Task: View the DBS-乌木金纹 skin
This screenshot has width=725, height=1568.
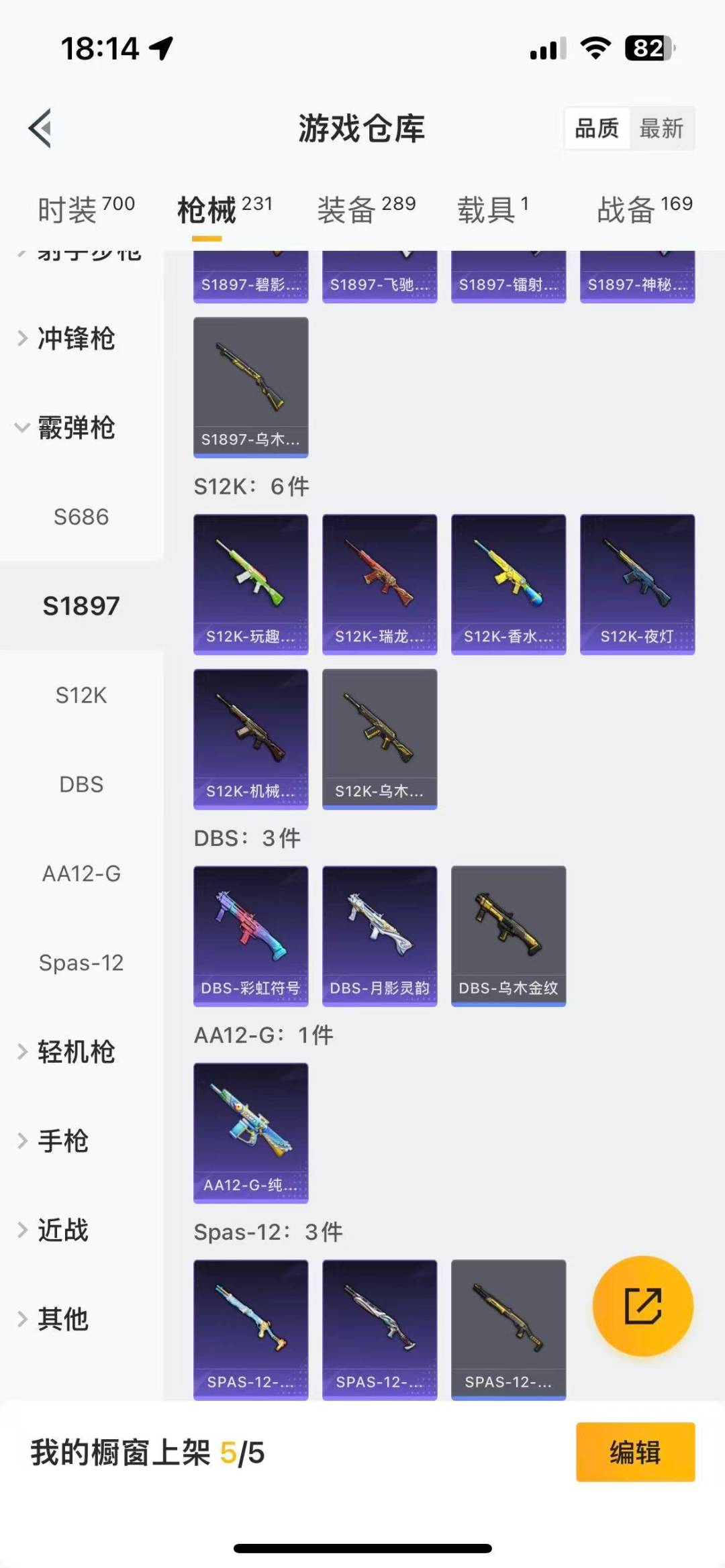Action: click(508, 935)
